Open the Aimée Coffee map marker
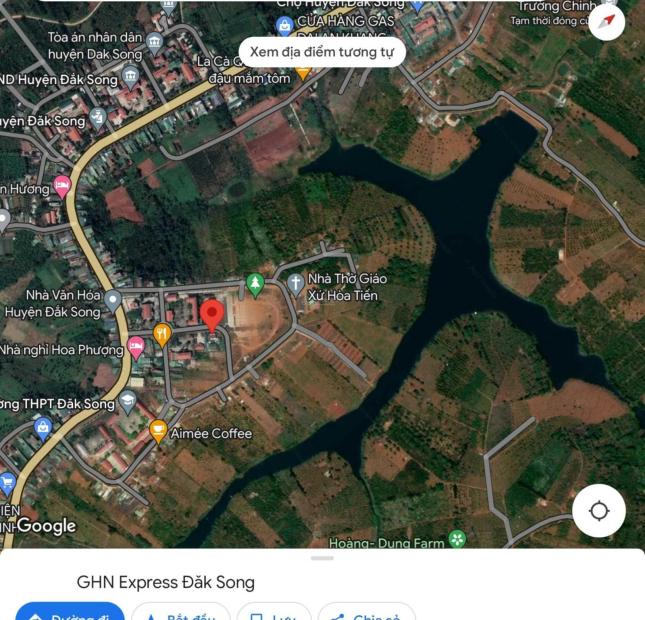645x620 pixels. pyautogui.click(x=158, y=432)
